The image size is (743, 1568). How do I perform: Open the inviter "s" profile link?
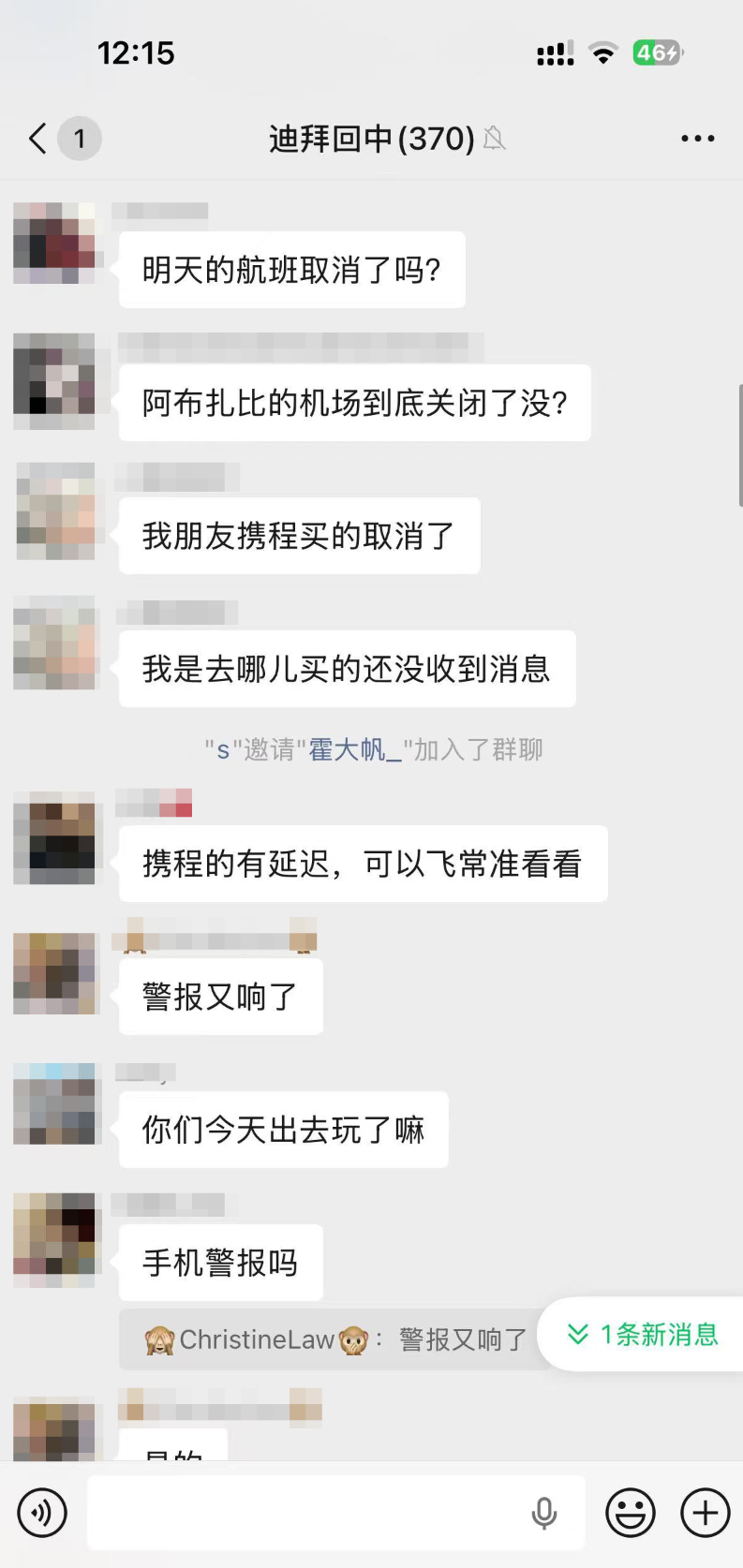223,749
